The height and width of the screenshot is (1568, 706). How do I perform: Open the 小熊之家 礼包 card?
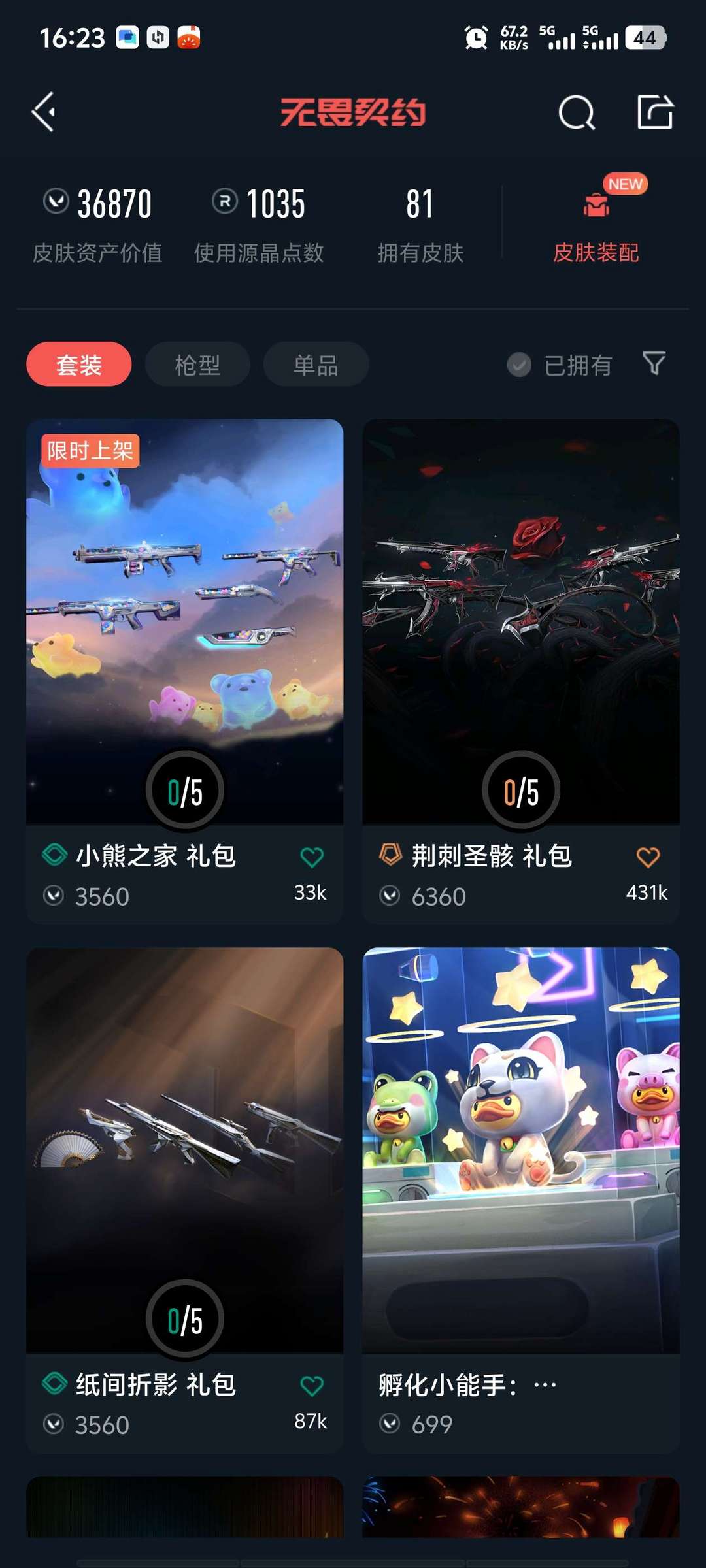click(x=184, y=621)
